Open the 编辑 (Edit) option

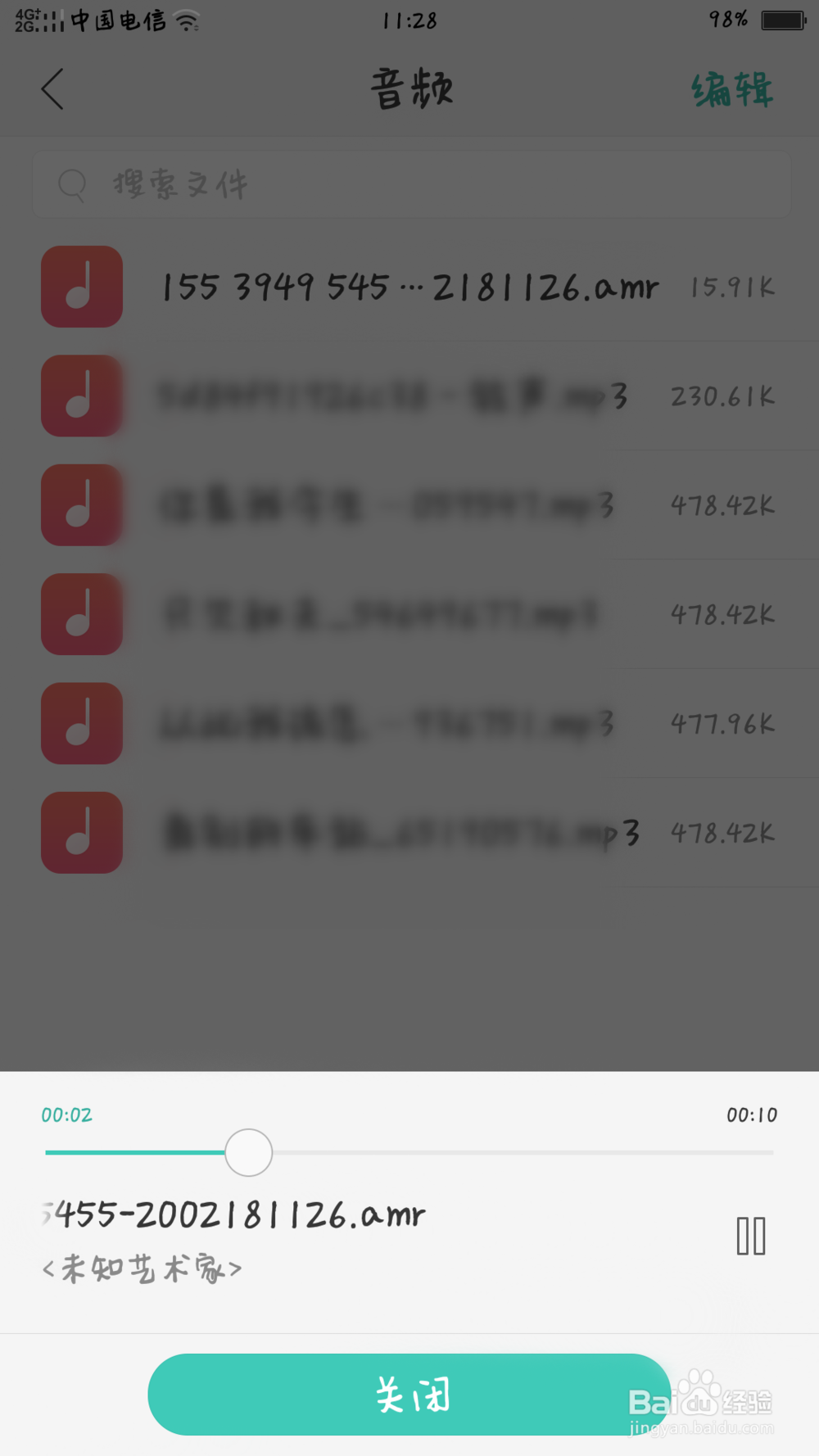tap(731, 88)
